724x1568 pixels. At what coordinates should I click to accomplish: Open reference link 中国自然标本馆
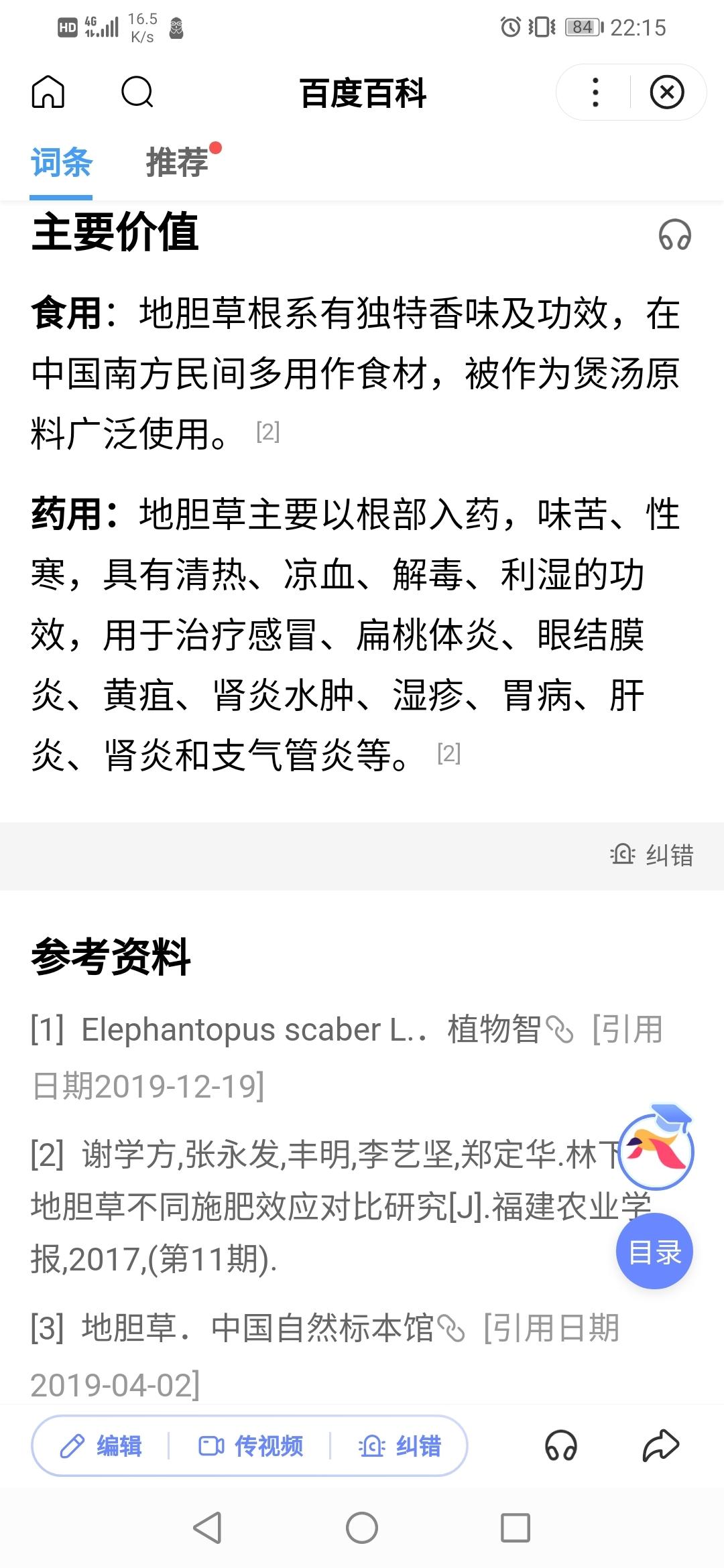coord(337,1327)
